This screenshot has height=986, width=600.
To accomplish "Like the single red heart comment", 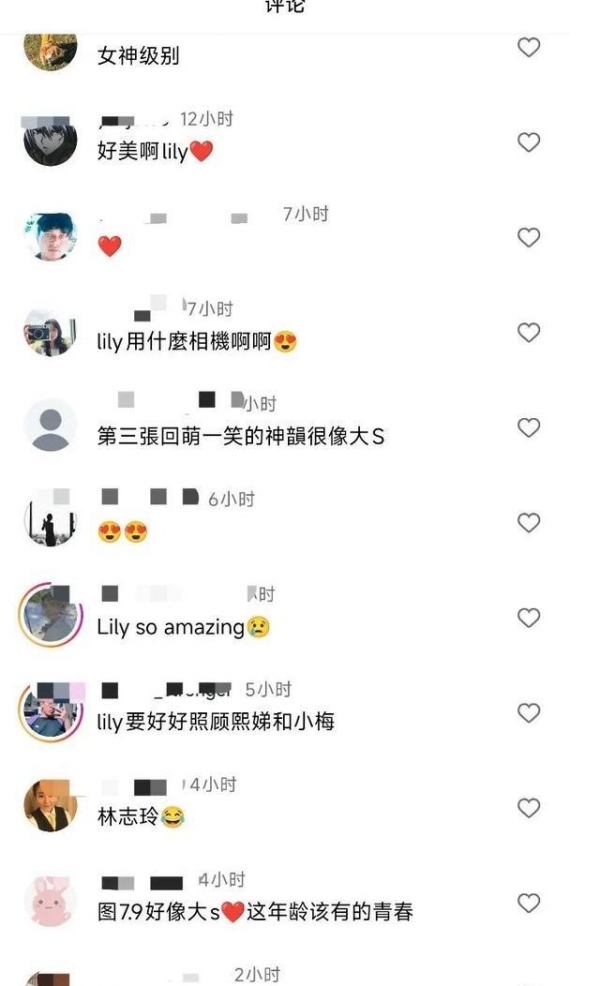I will 528,238.
